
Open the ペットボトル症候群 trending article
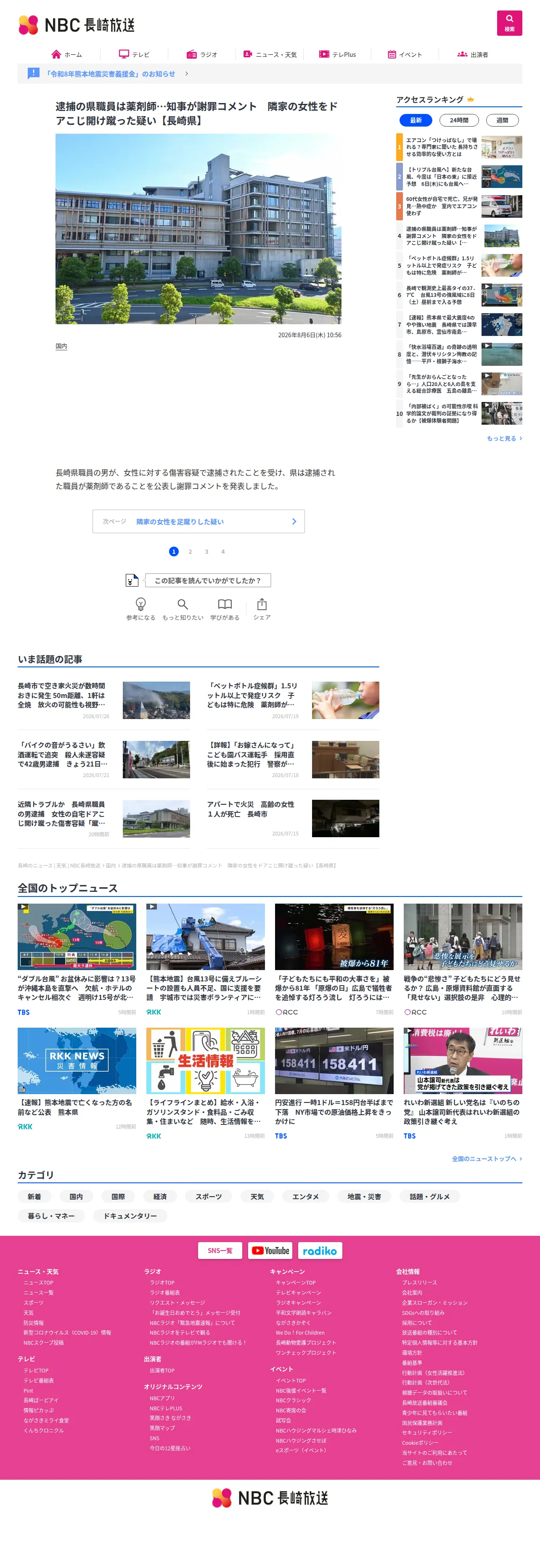293,700
